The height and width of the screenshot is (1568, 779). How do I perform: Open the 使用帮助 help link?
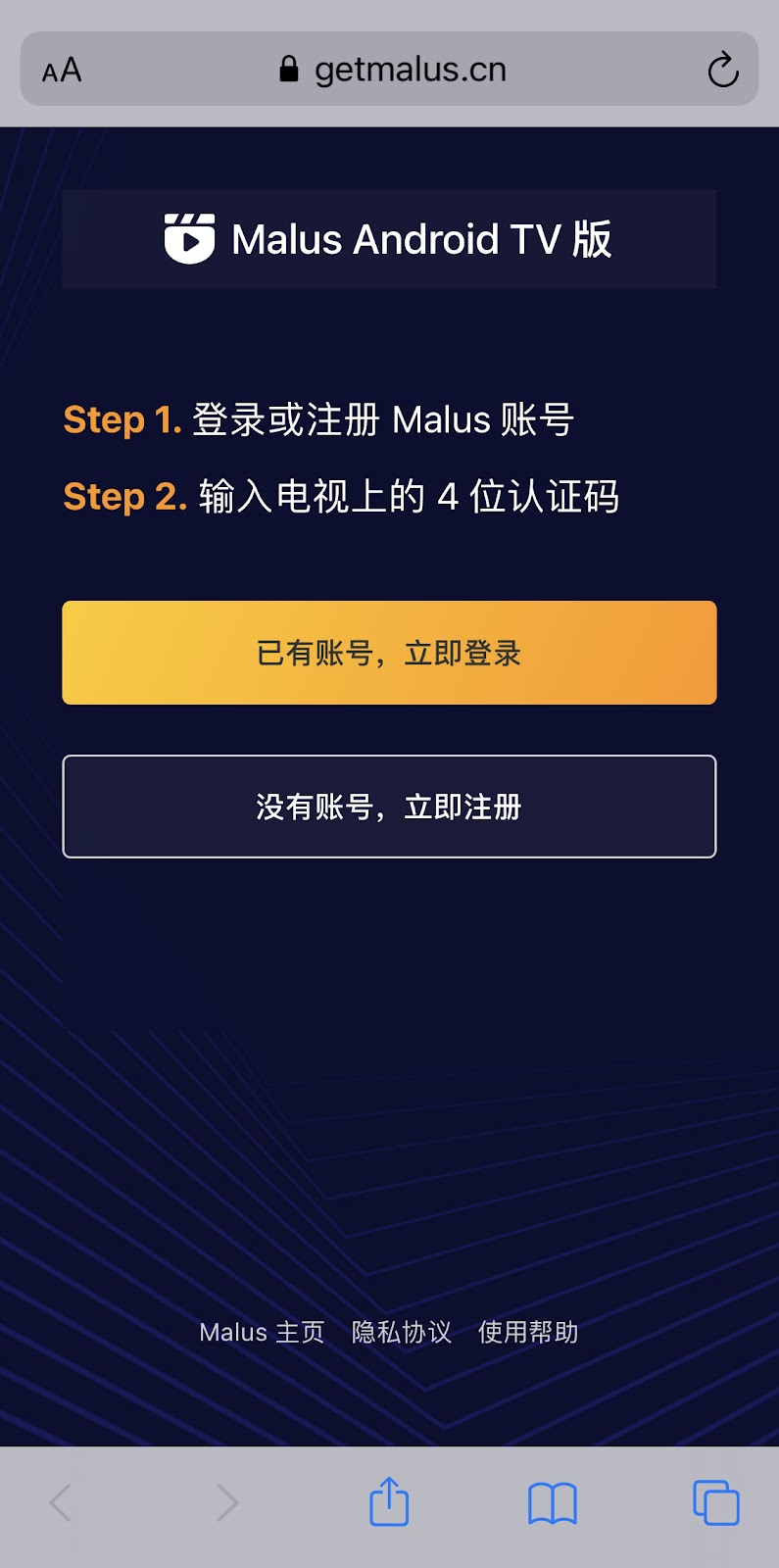[x=528, y=1332]
